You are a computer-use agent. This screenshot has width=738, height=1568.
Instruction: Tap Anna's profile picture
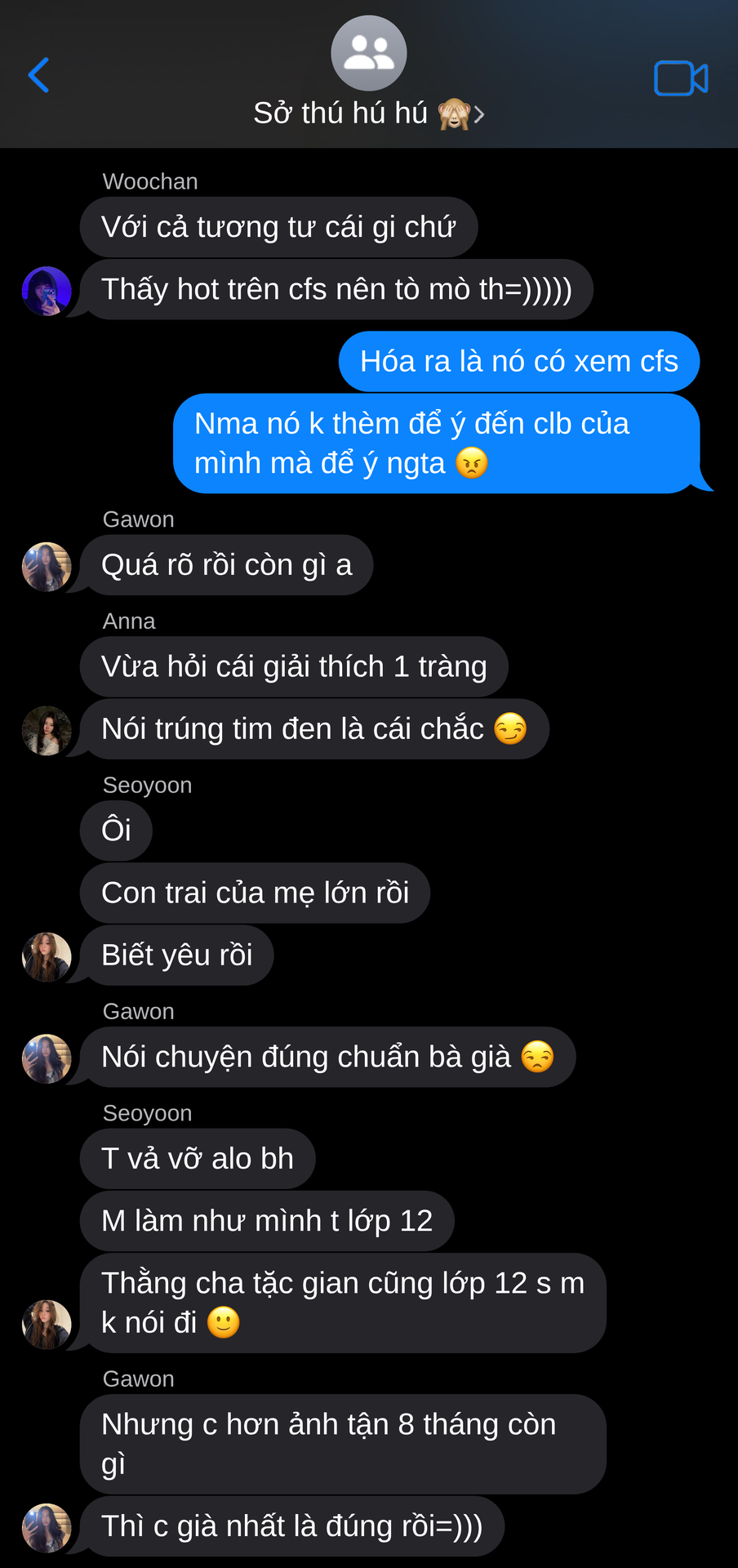(47, 730)
